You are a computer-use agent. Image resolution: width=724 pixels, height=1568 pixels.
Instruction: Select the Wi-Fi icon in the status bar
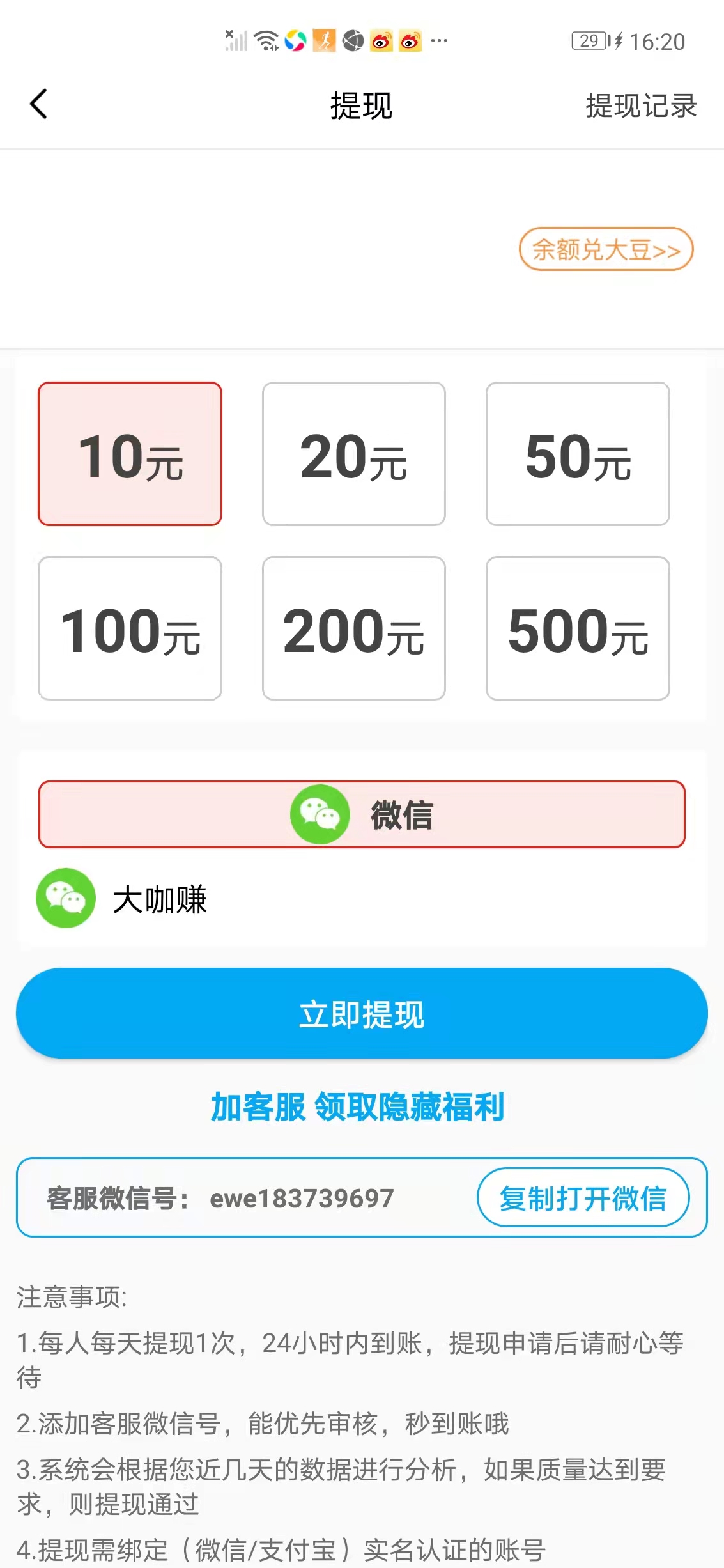point(266,41)
